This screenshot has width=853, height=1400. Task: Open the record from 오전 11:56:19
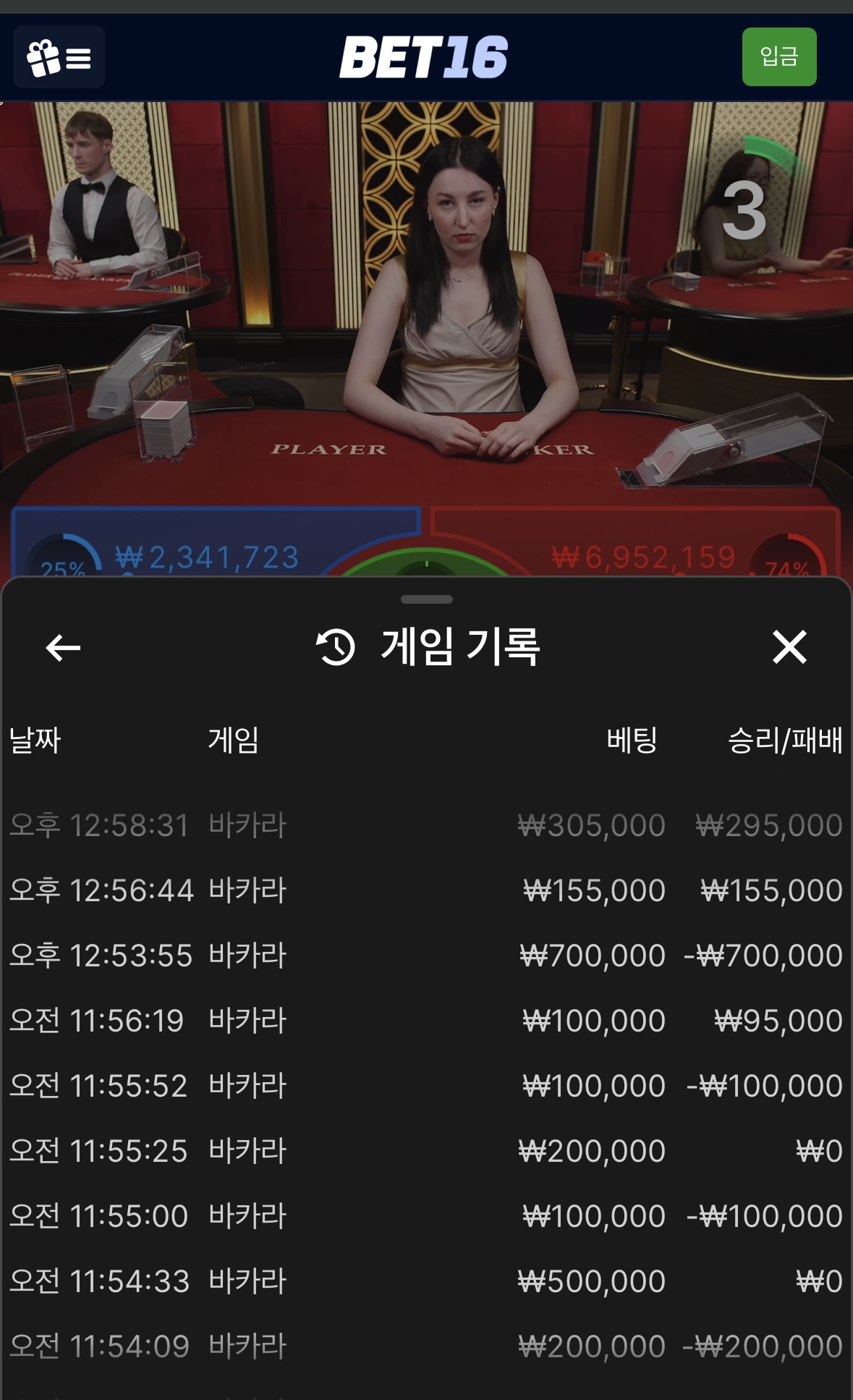pyautogui.click(x=426, y=1021)
